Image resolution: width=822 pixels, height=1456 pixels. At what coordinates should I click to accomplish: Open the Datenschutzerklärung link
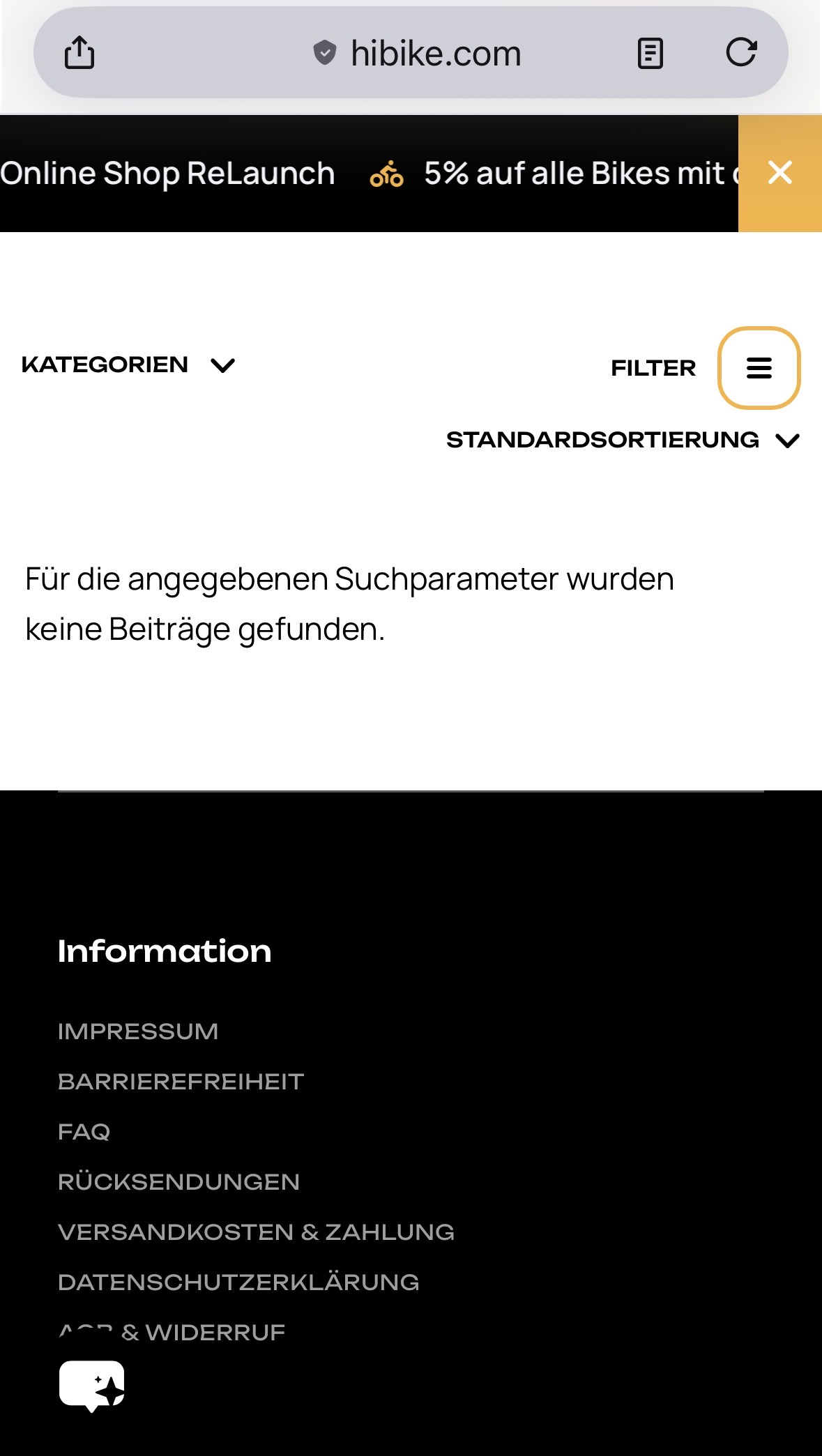click(238, 1282)
